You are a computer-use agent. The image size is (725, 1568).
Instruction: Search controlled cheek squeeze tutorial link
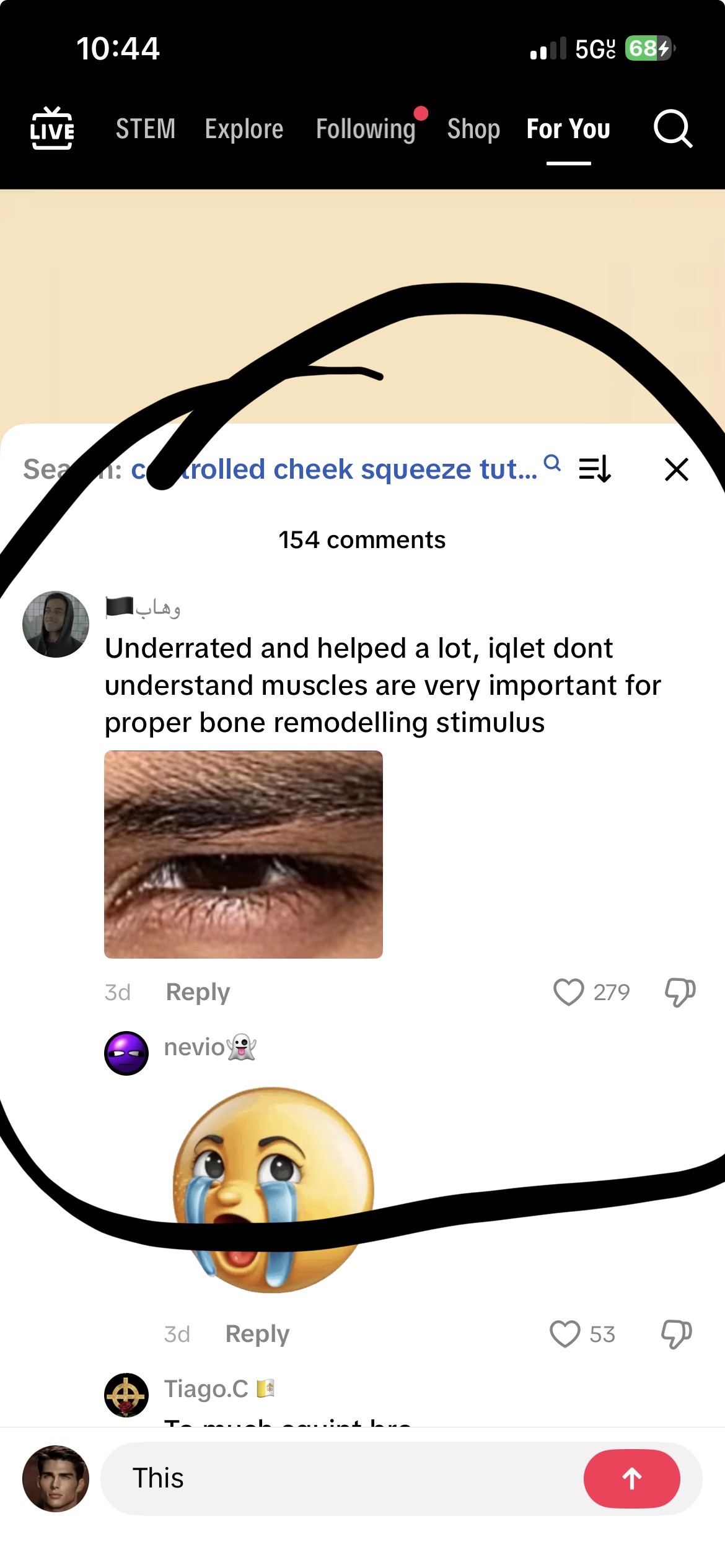coord(347,469)
